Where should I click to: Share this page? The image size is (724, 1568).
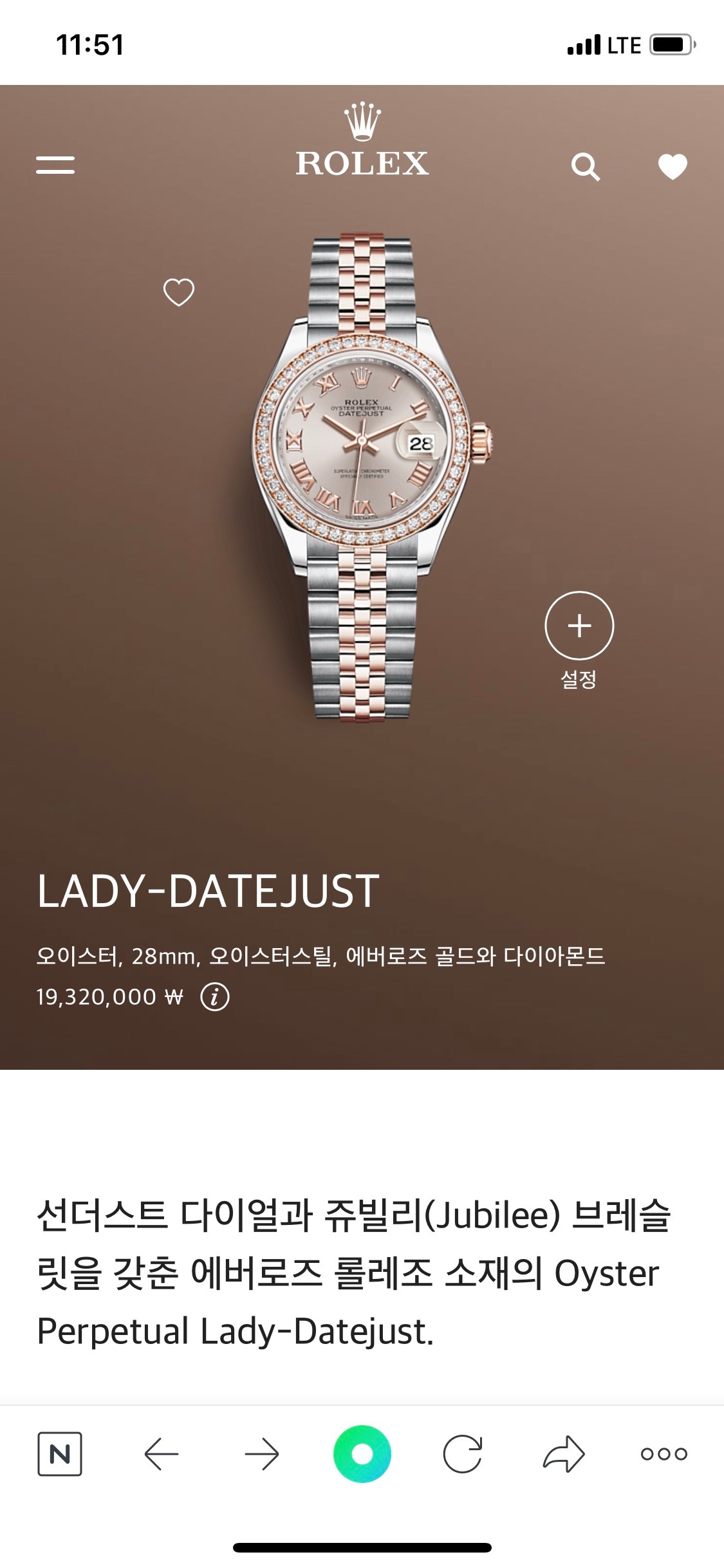[564, 1453]
